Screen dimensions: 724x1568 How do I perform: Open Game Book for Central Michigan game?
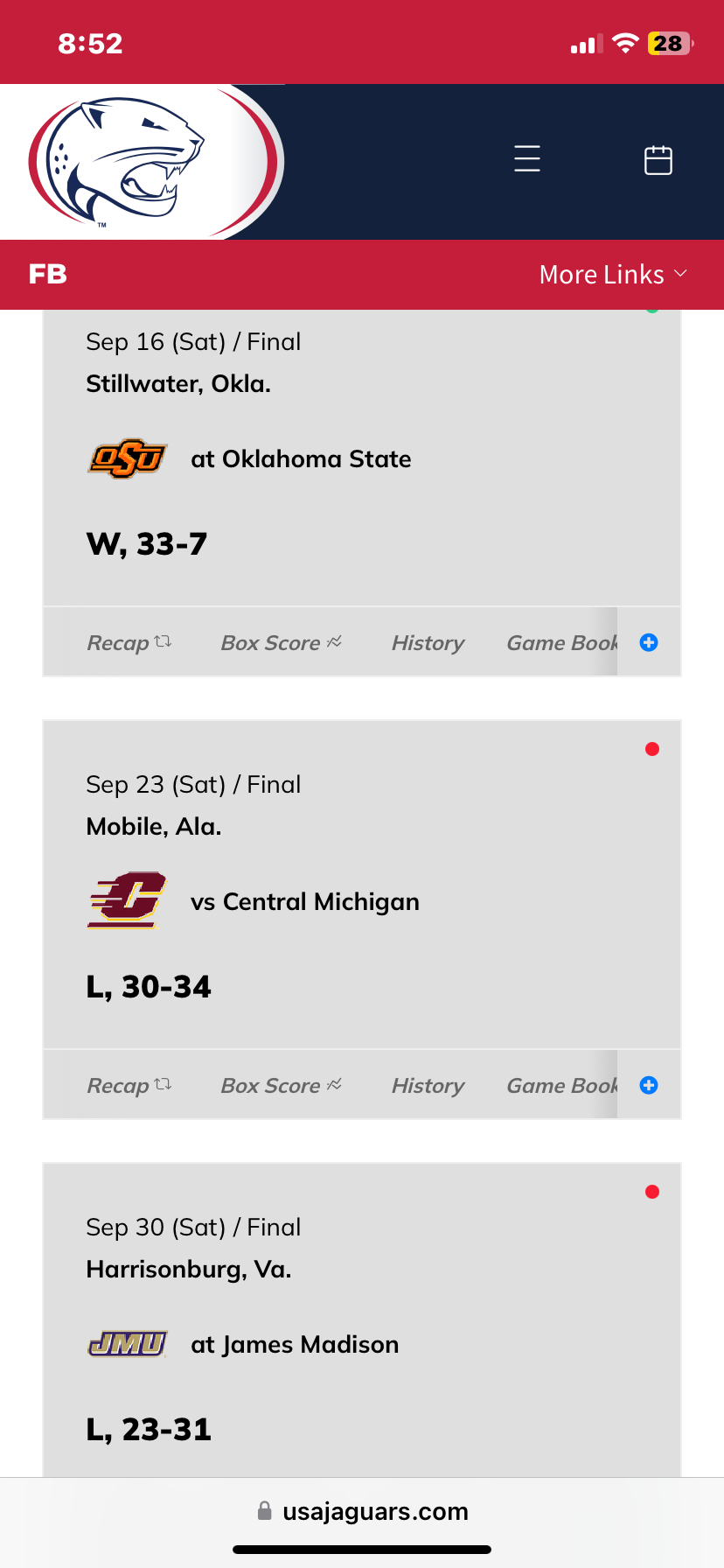(x=562, y=1086)
